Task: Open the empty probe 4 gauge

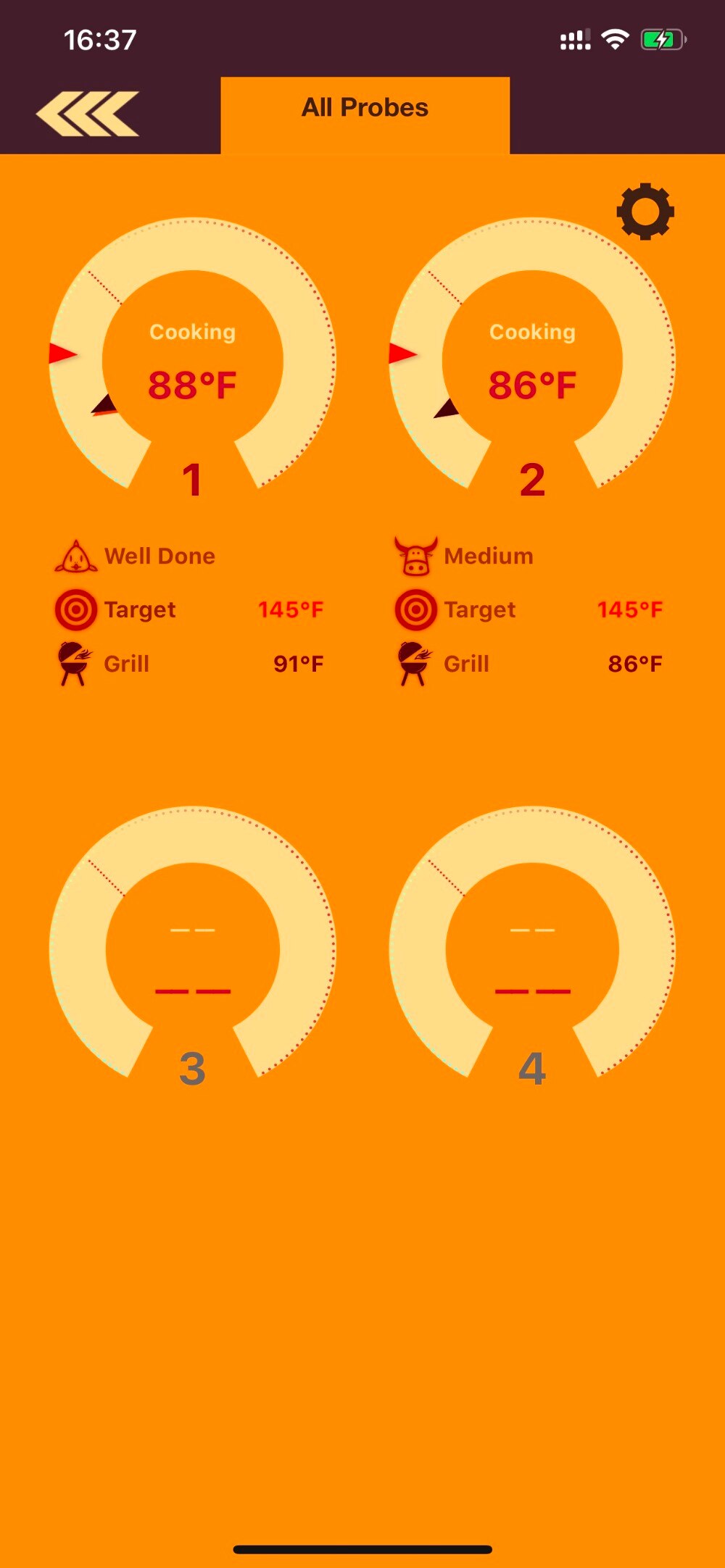Action: [x=532, y=949]
